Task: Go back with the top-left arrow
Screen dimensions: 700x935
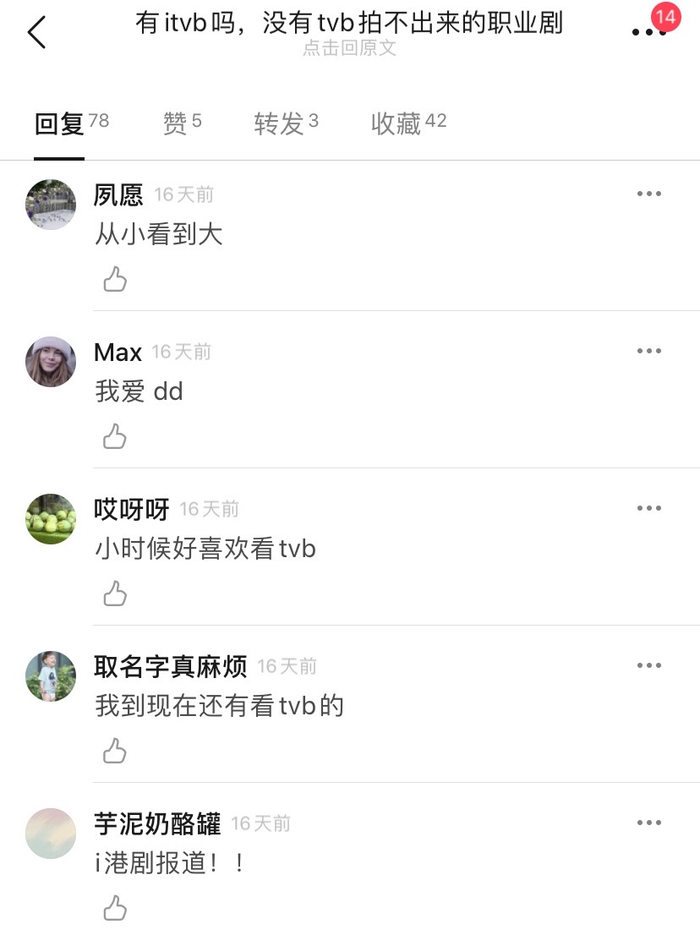Action: [36, 32]
